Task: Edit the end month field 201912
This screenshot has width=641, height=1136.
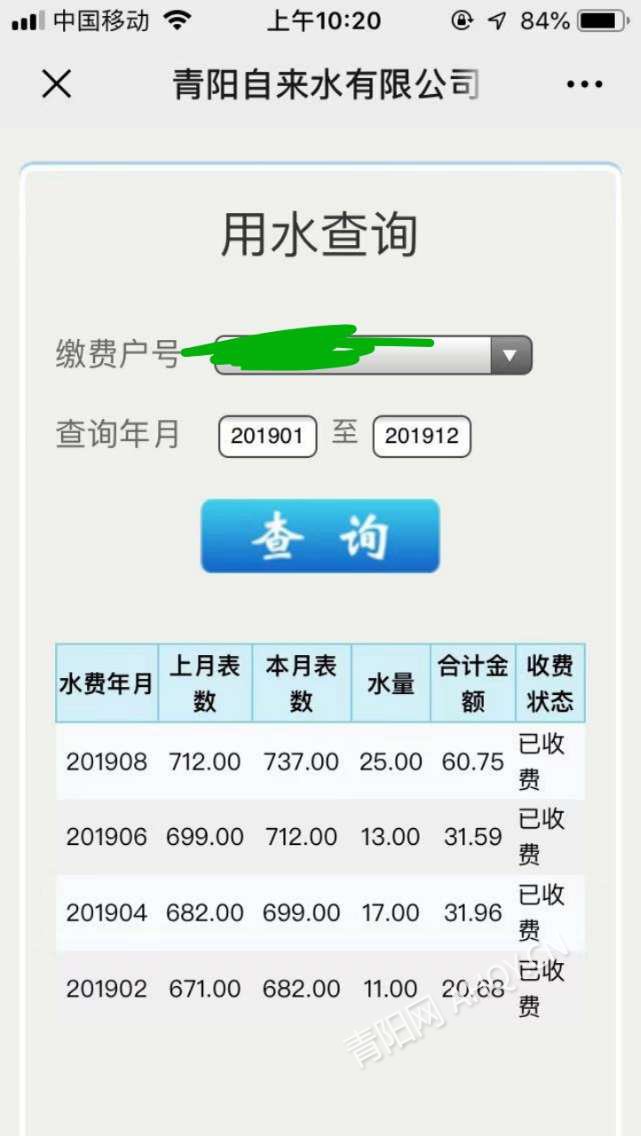Action: point(421,437)
